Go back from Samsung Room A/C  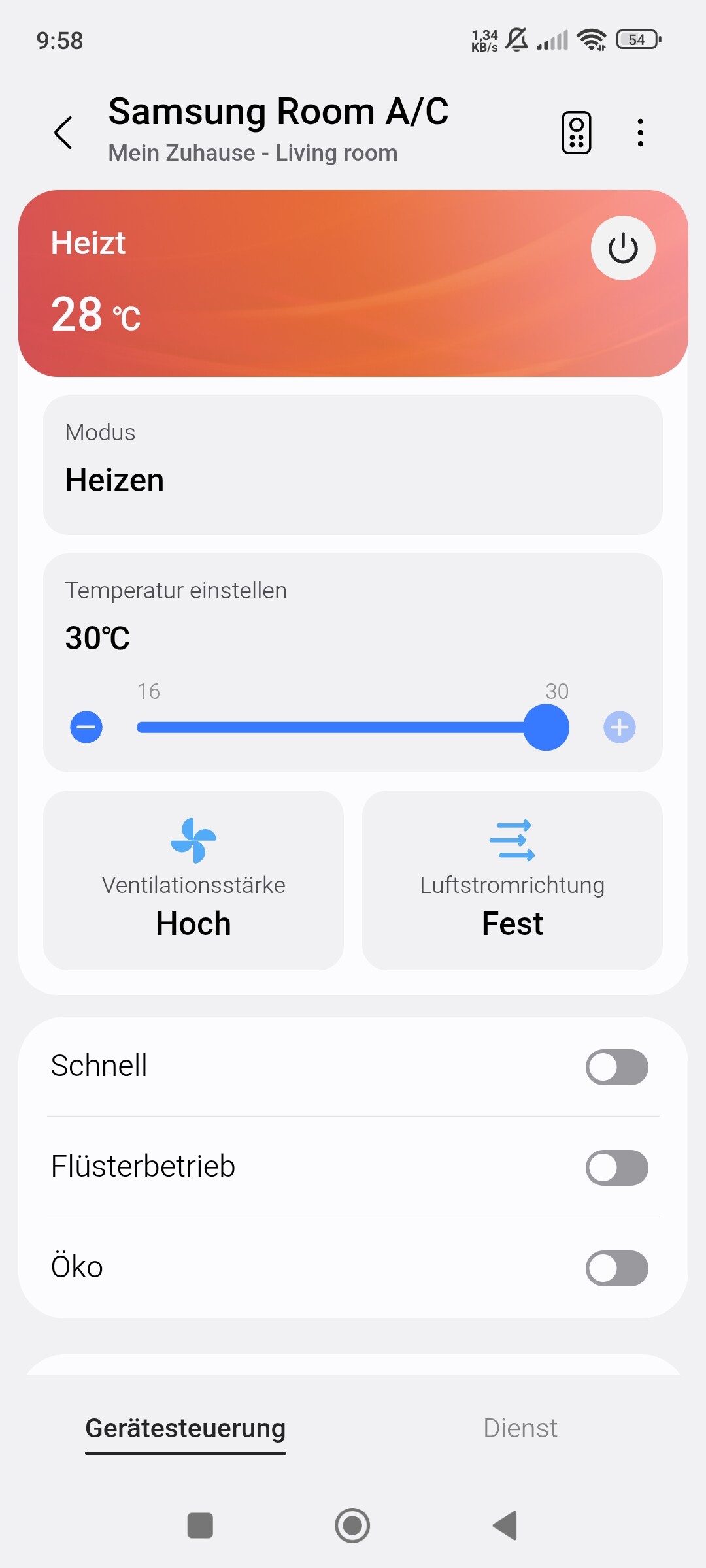point(63,133)
